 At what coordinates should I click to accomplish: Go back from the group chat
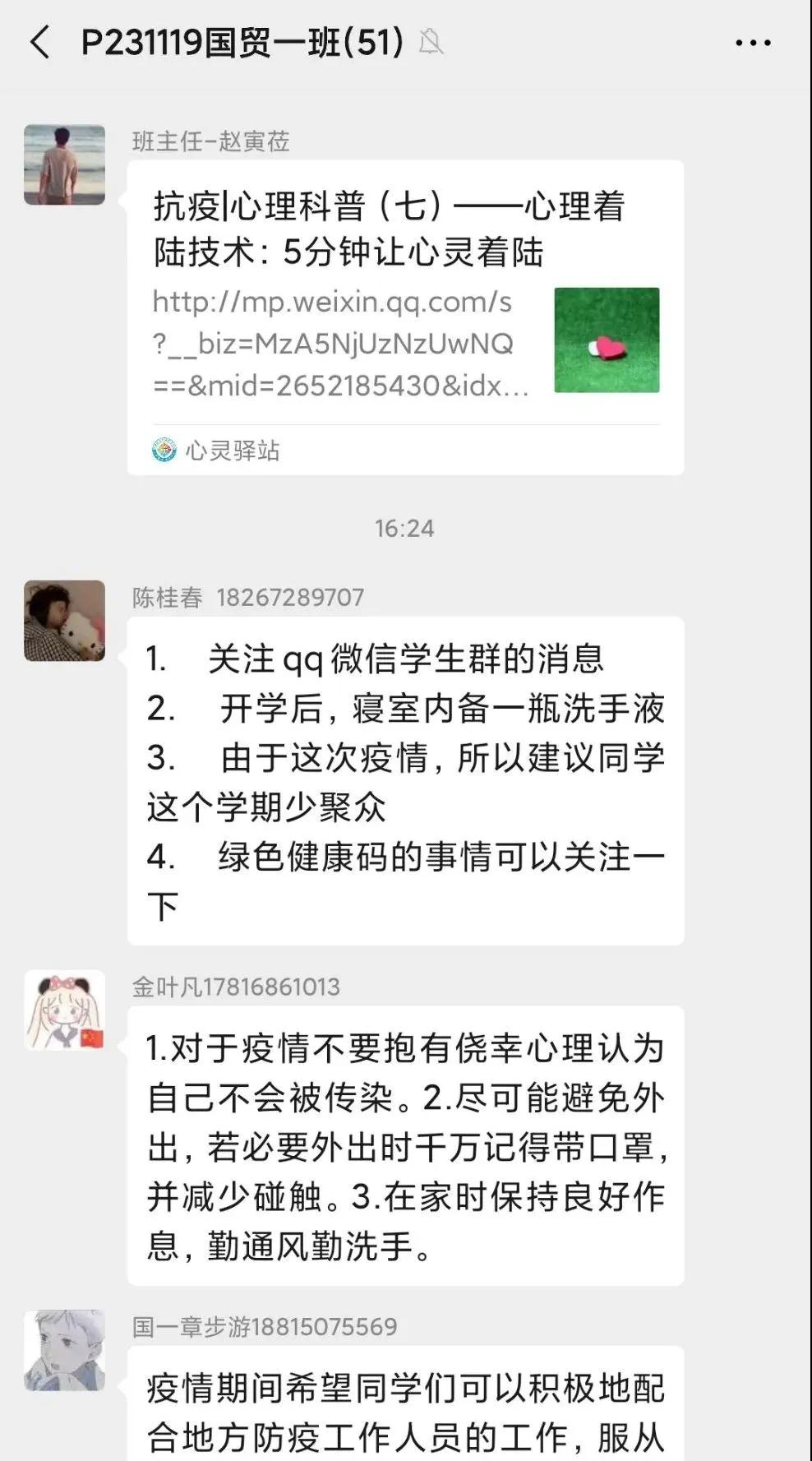tap(39, 42)
